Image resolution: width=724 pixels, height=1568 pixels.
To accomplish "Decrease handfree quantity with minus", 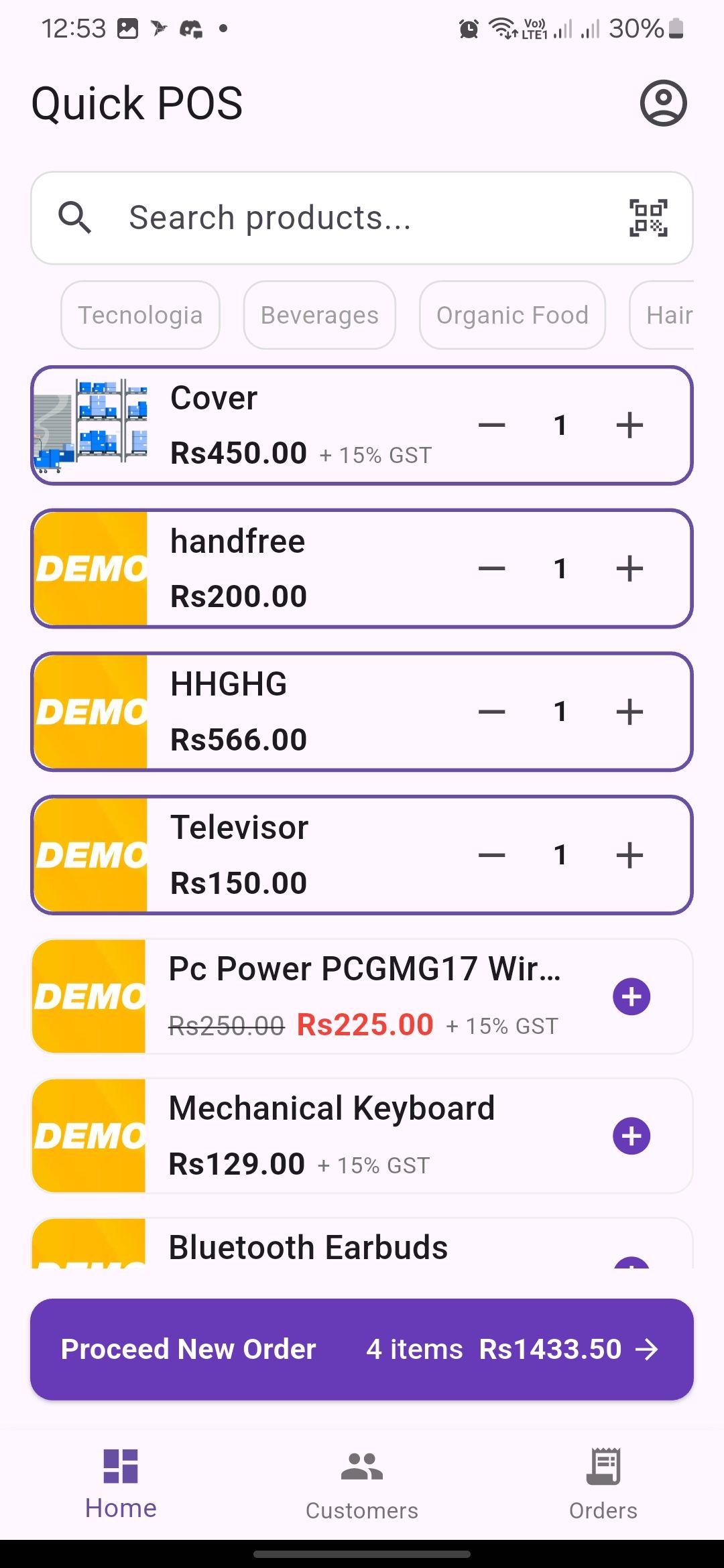I will [x=492, y=568].
